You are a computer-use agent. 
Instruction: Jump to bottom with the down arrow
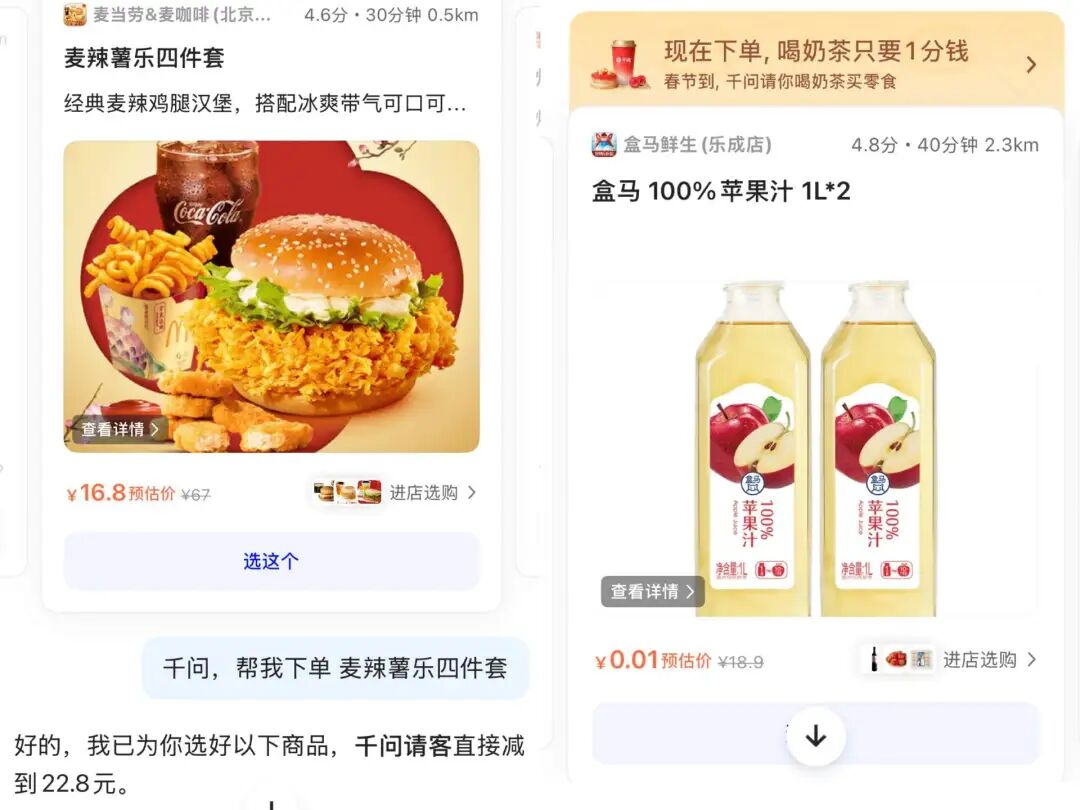816,737
